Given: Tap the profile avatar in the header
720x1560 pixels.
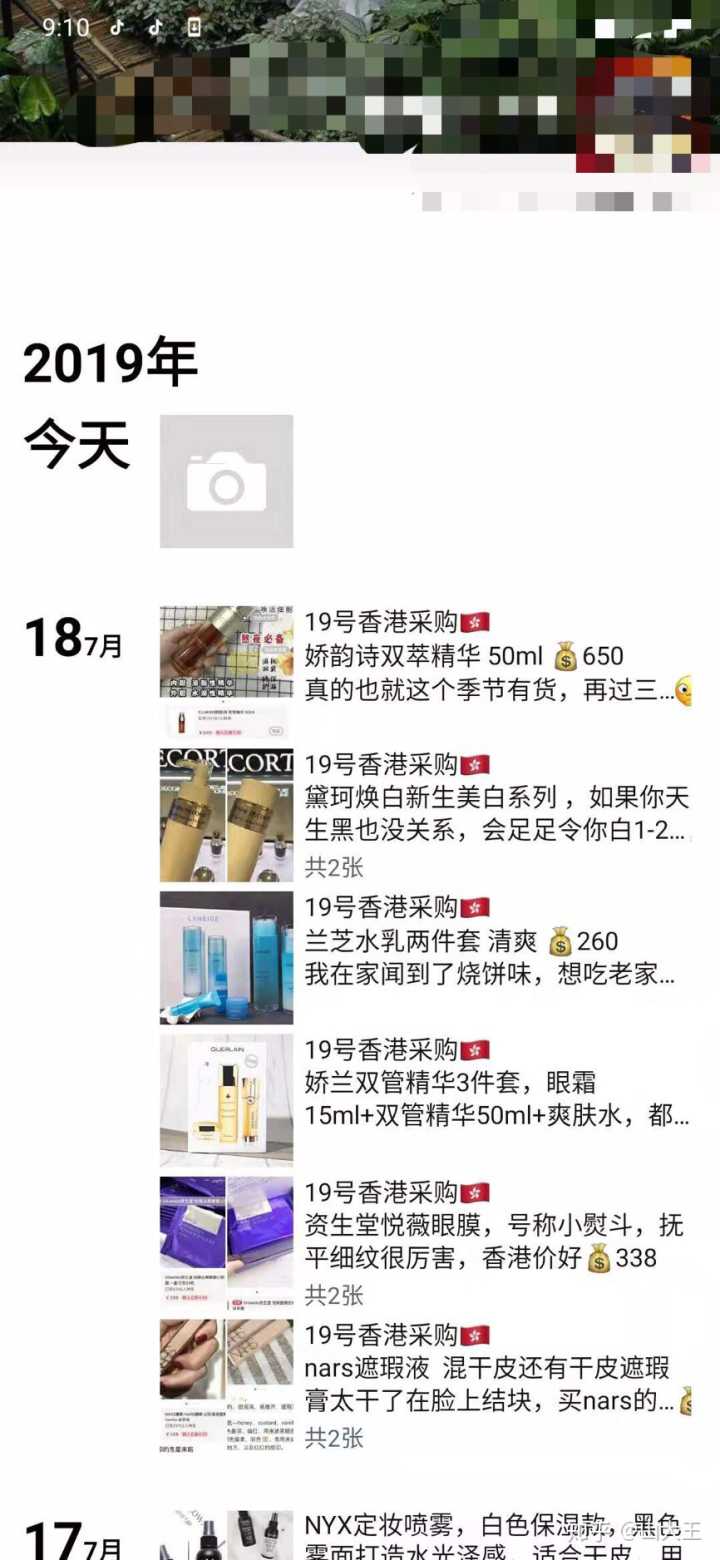Looking at the screenshot, I should click(x=643, y=112).
